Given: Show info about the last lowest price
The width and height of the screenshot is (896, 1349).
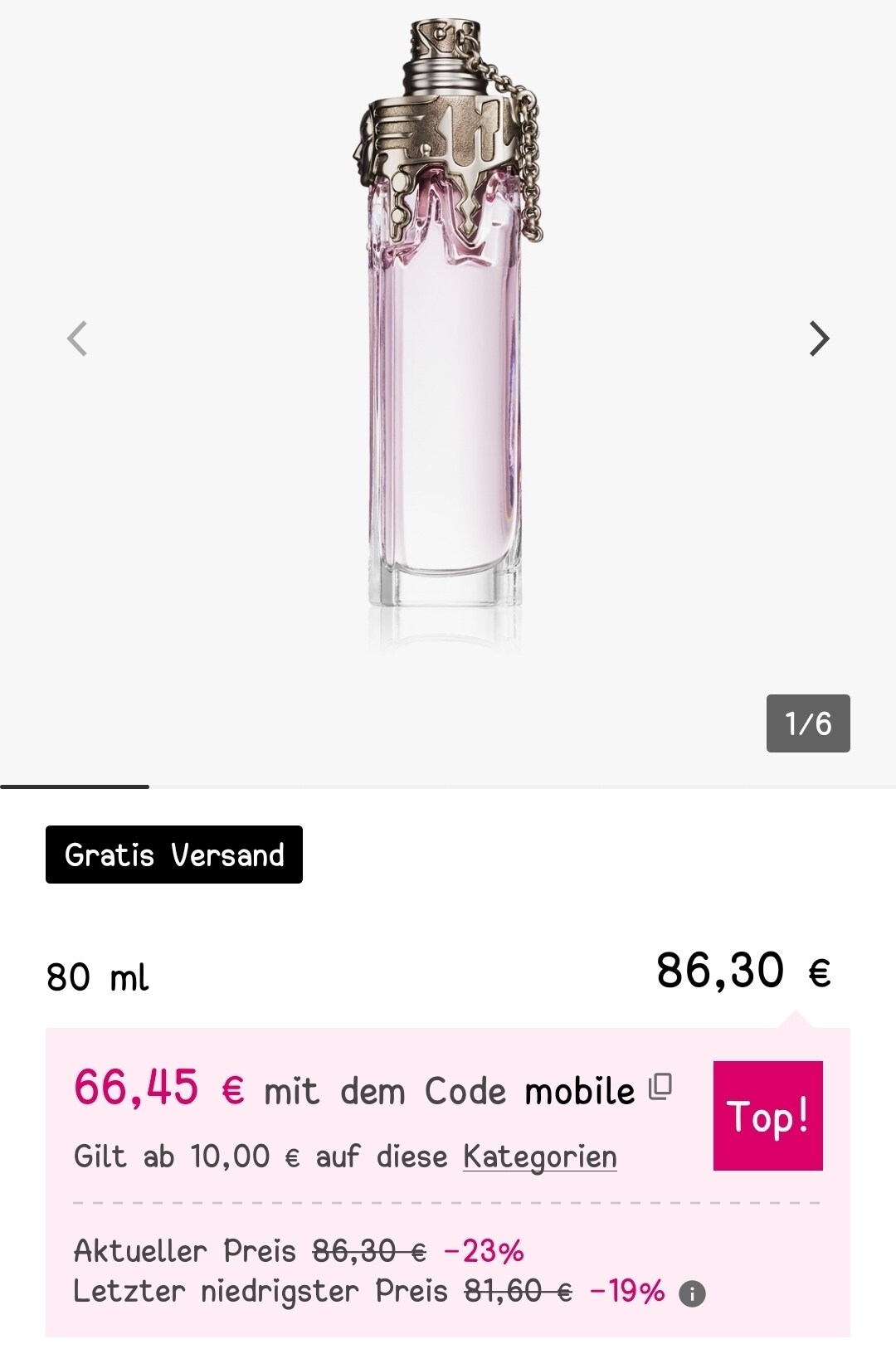Looking at the screenshot, I should click(x=692, y=1293).
